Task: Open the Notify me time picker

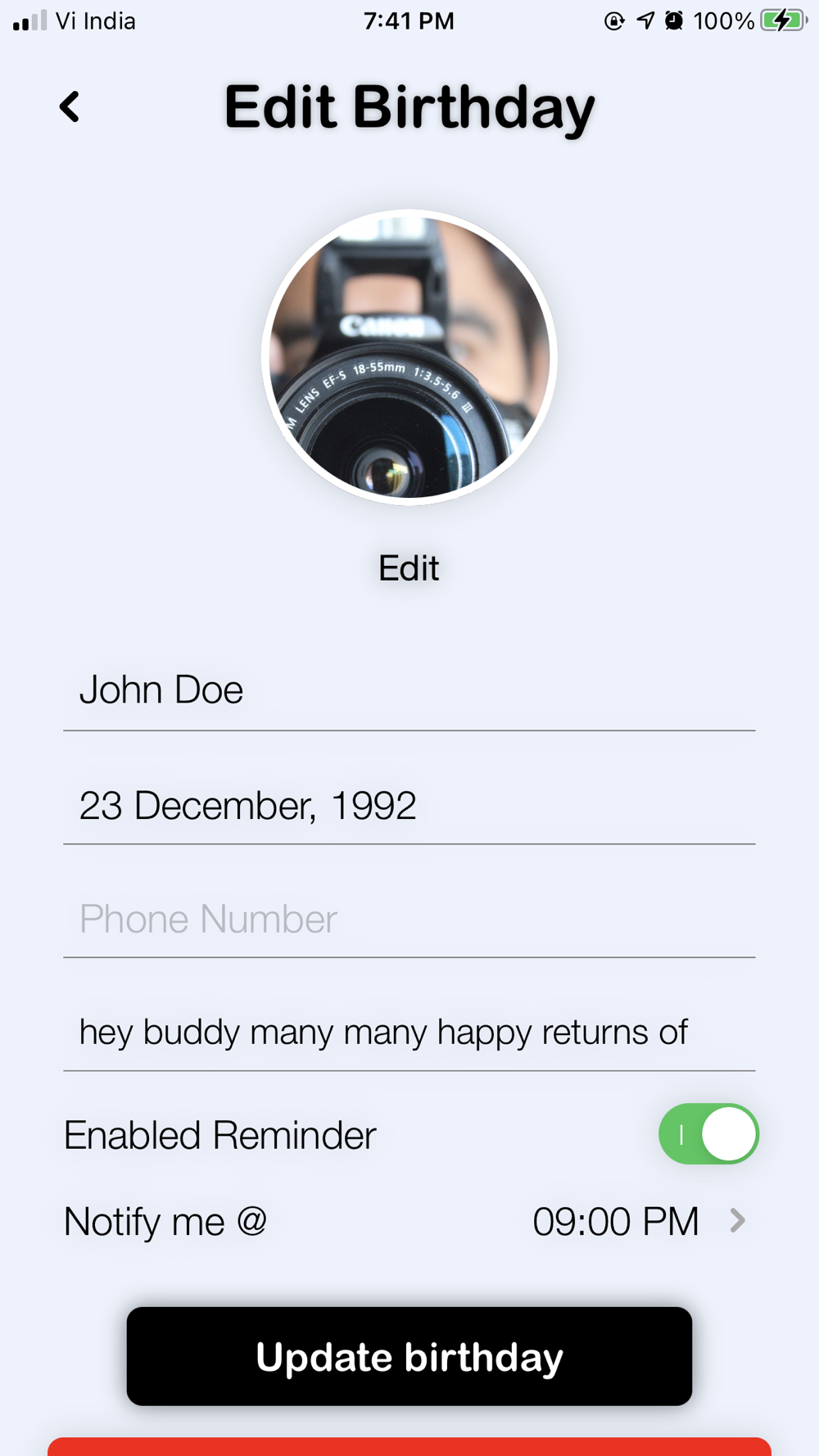Action: [639, 1222]
